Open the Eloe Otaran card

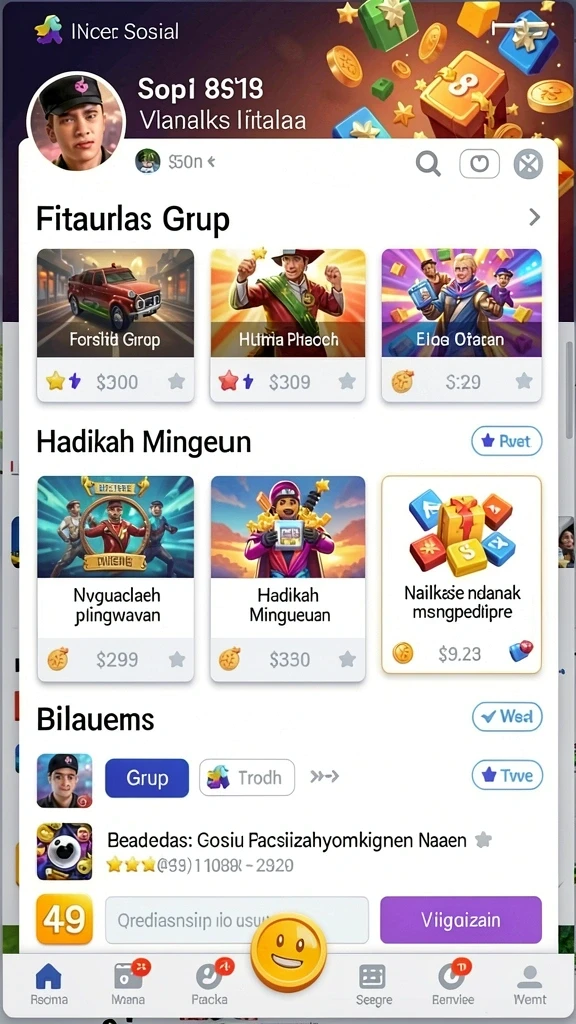[461, 325]
